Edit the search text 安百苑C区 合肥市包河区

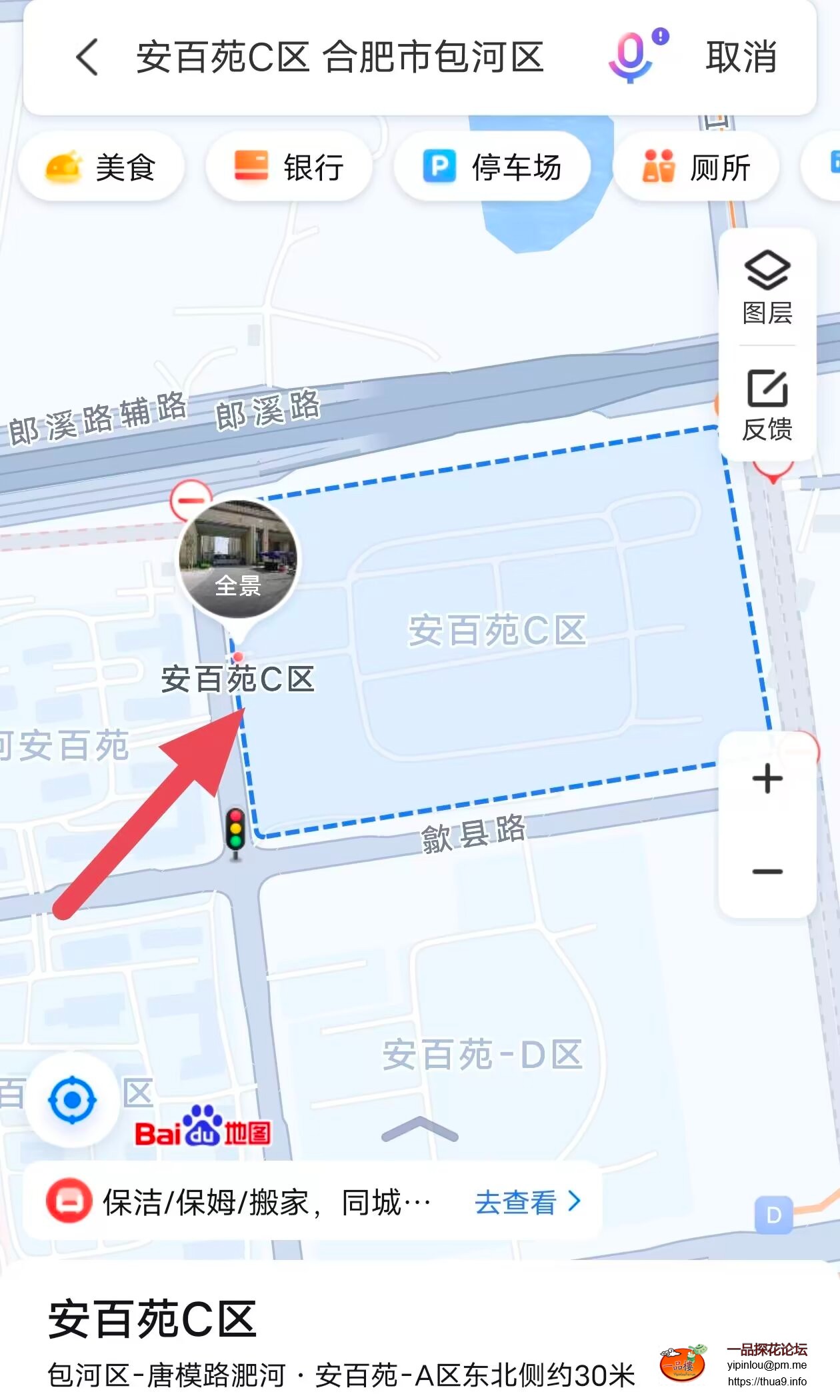[340, 57]
